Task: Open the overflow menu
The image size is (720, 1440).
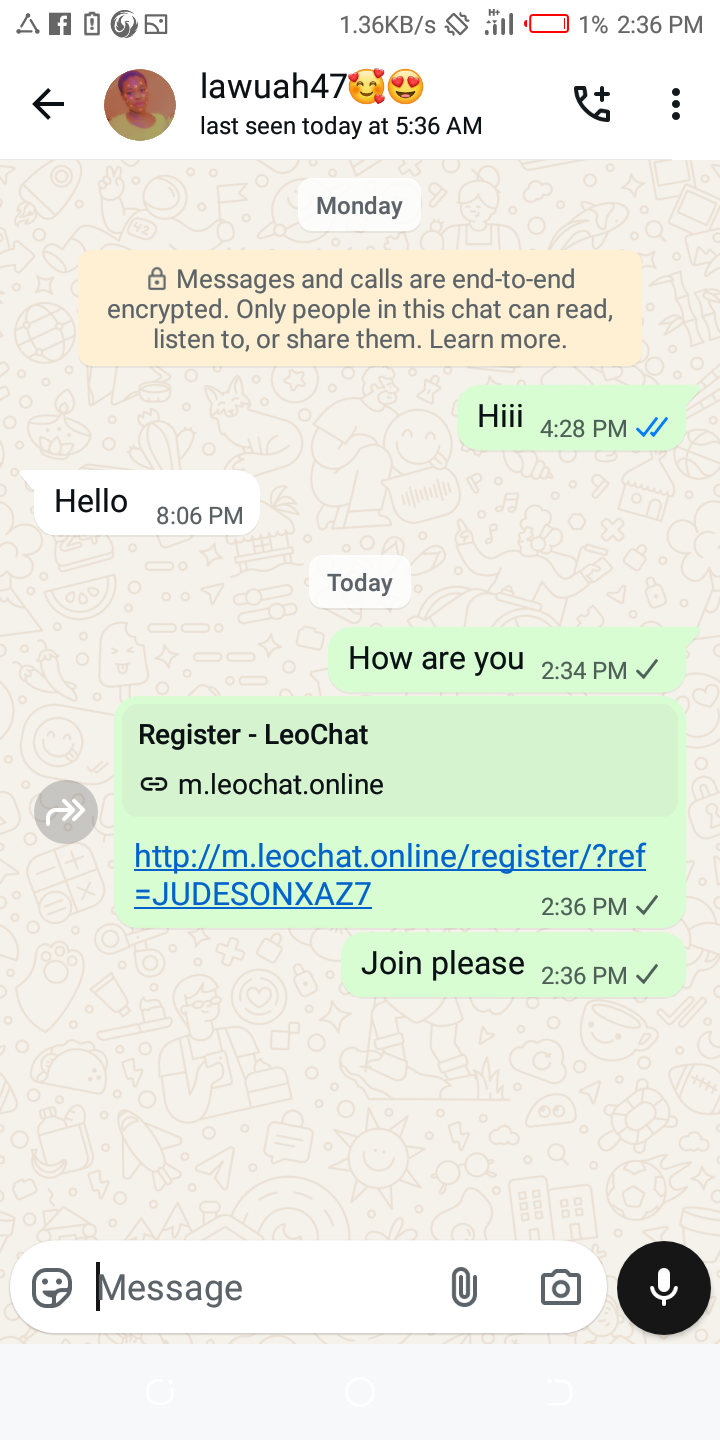Action: pos(676,104)
